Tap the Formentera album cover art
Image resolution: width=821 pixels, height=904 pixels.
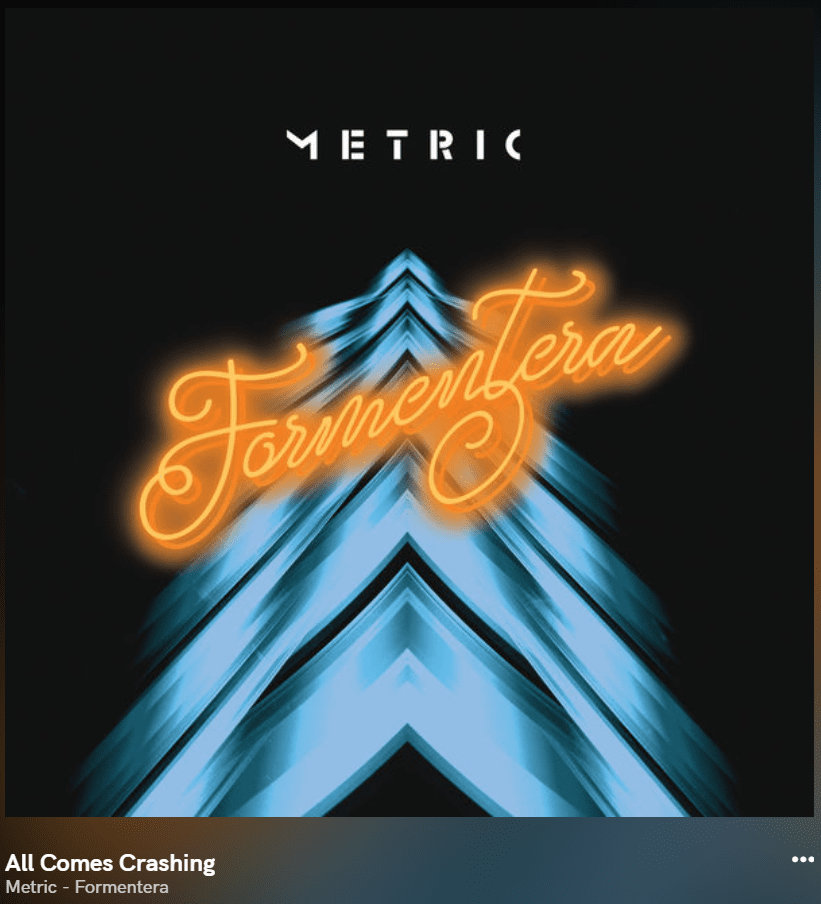pos(410,420)
